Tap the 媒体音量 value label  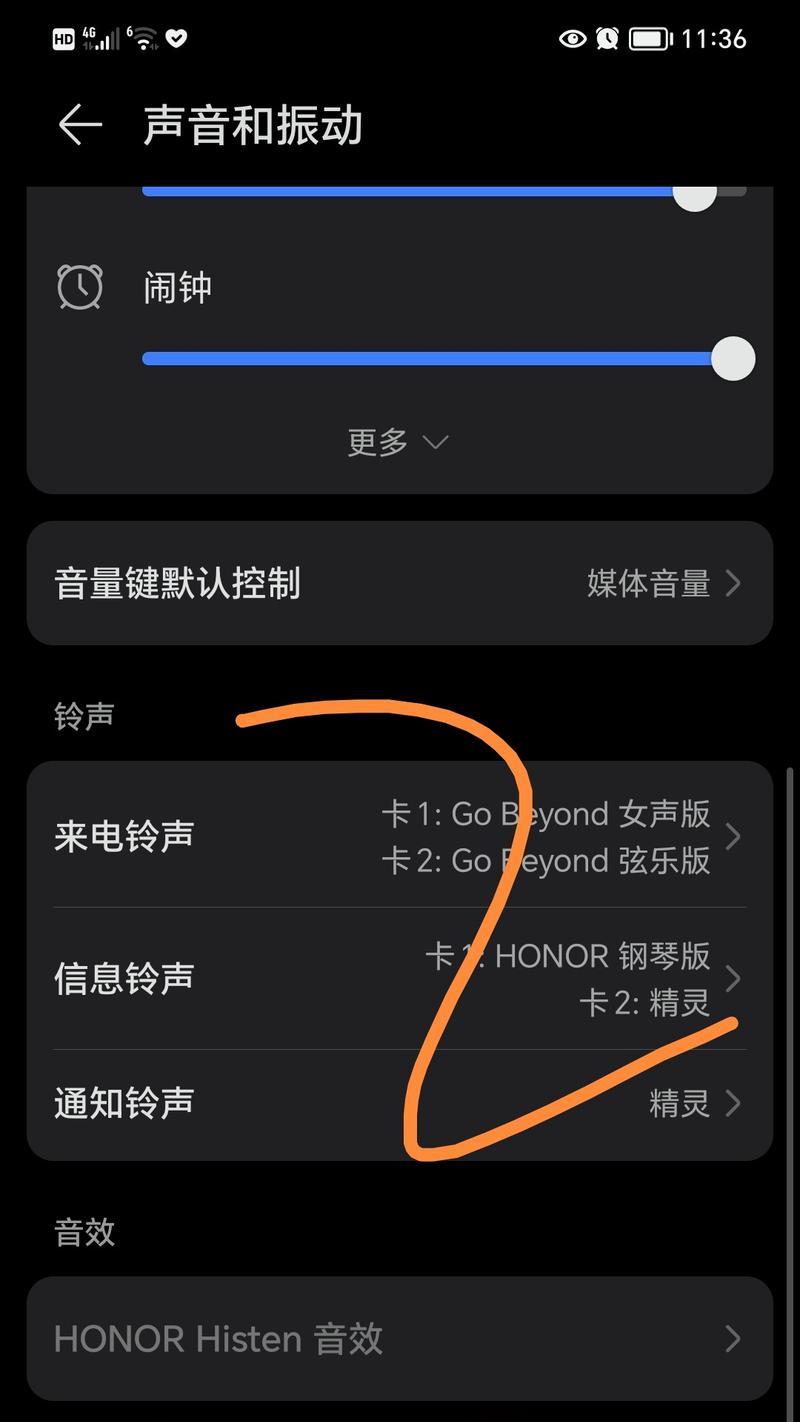(650, 583)
